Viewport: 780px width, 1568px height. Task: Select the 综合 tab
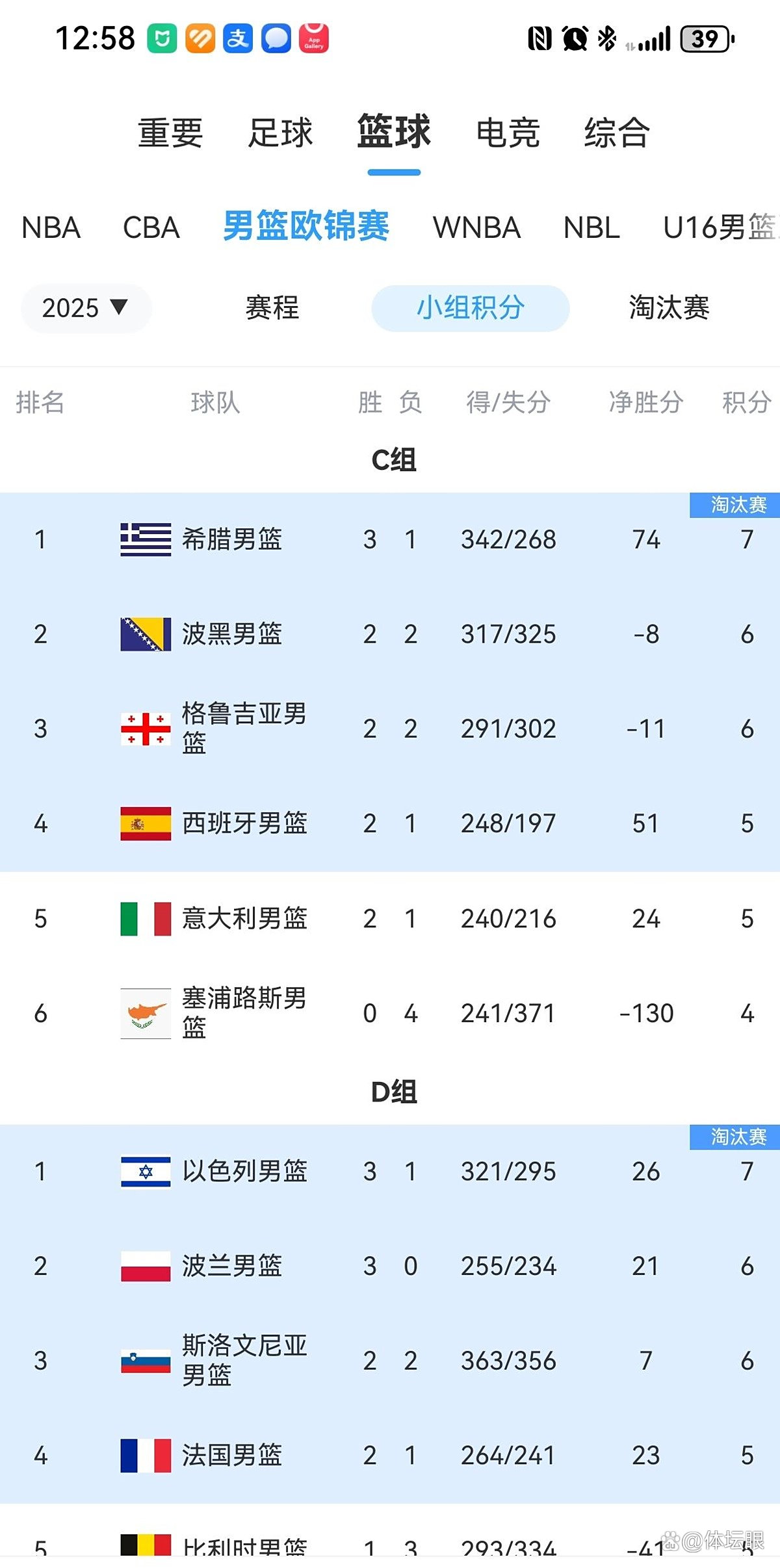click(616, 133)
